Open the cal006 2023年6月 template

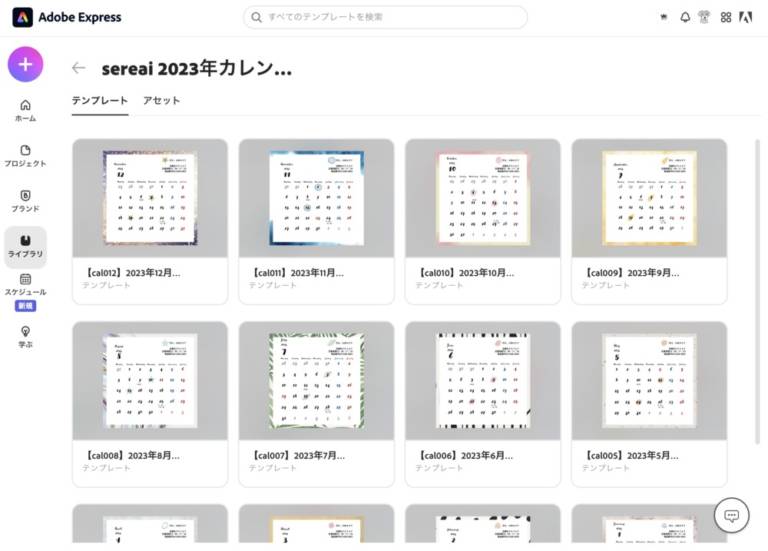click(x=482, y=381)
